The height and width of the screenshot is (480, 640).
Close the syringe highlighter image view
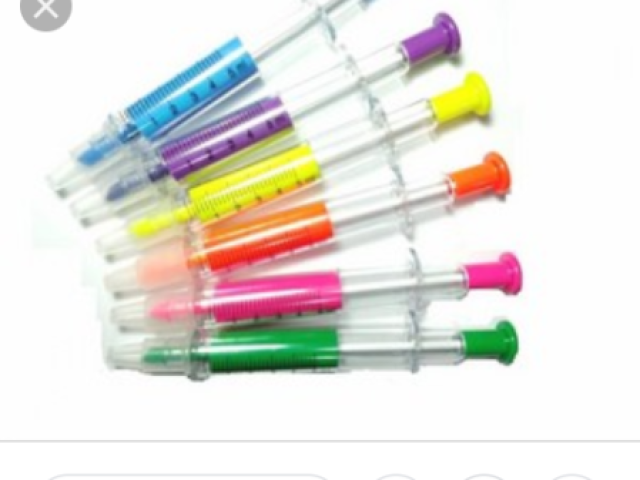[45, 9]
